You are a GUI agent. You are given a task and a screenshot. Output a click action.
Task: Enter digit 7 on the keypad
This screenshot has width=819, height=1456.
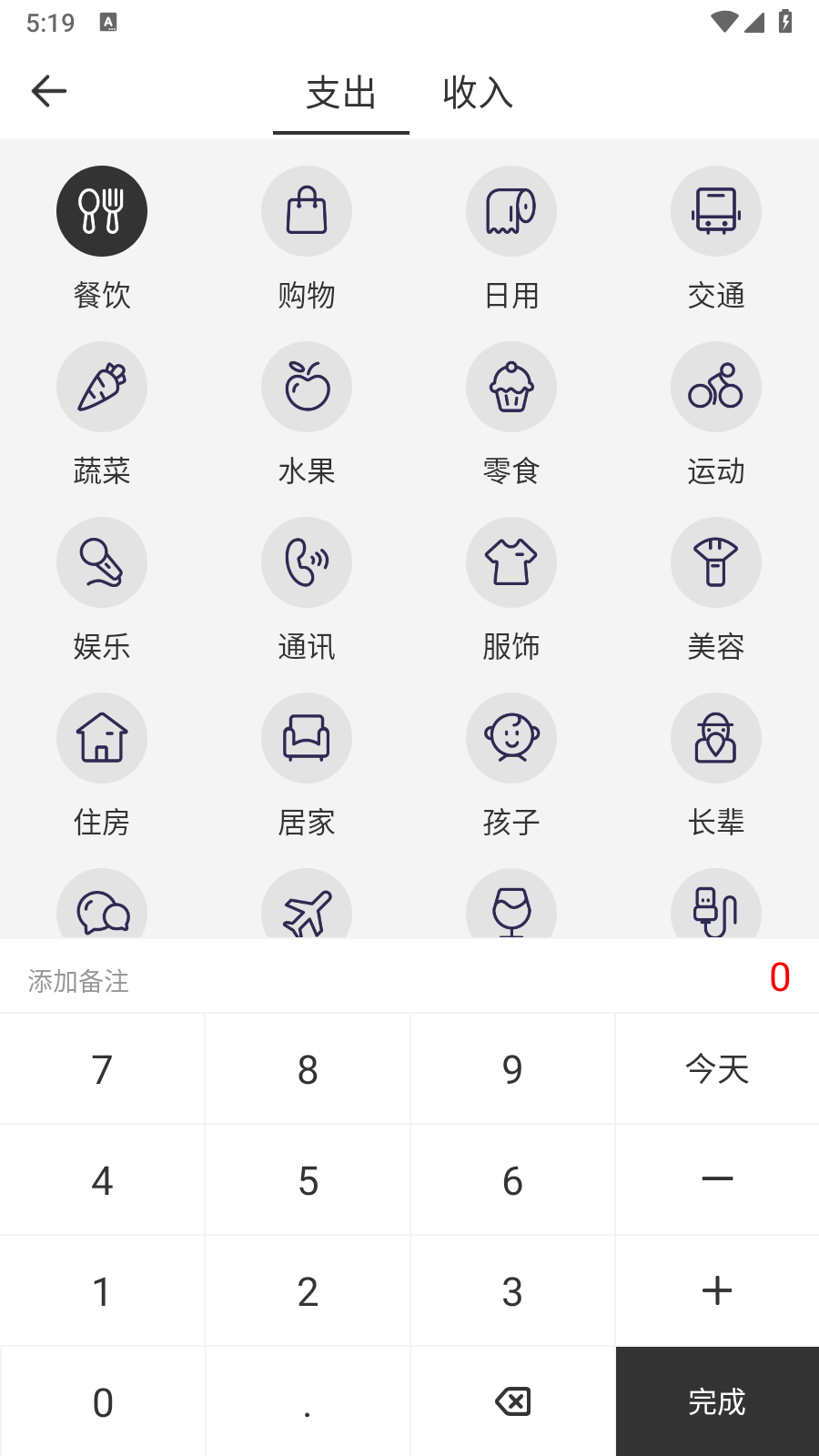tap(102, 1069)
